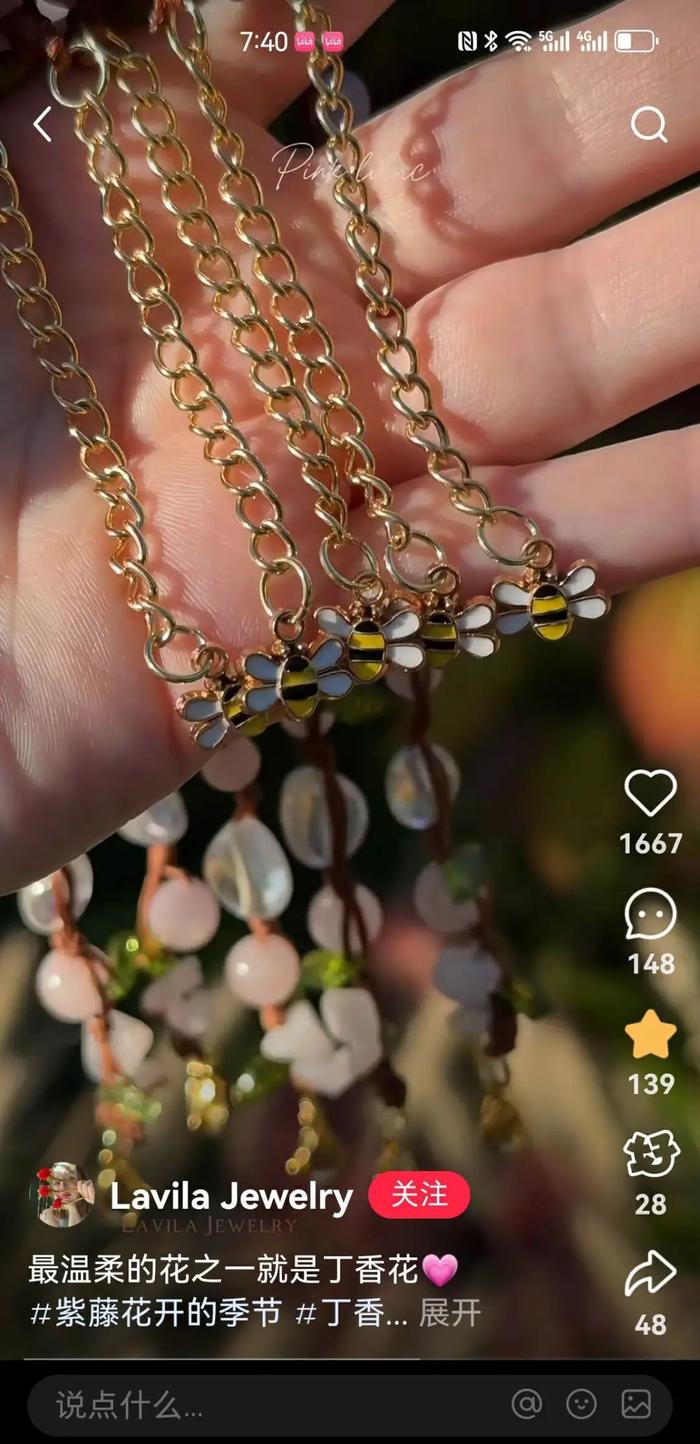The image size is (700, 1444).
Task: Open the comments bubble
Action: click(x=650, y=914)
